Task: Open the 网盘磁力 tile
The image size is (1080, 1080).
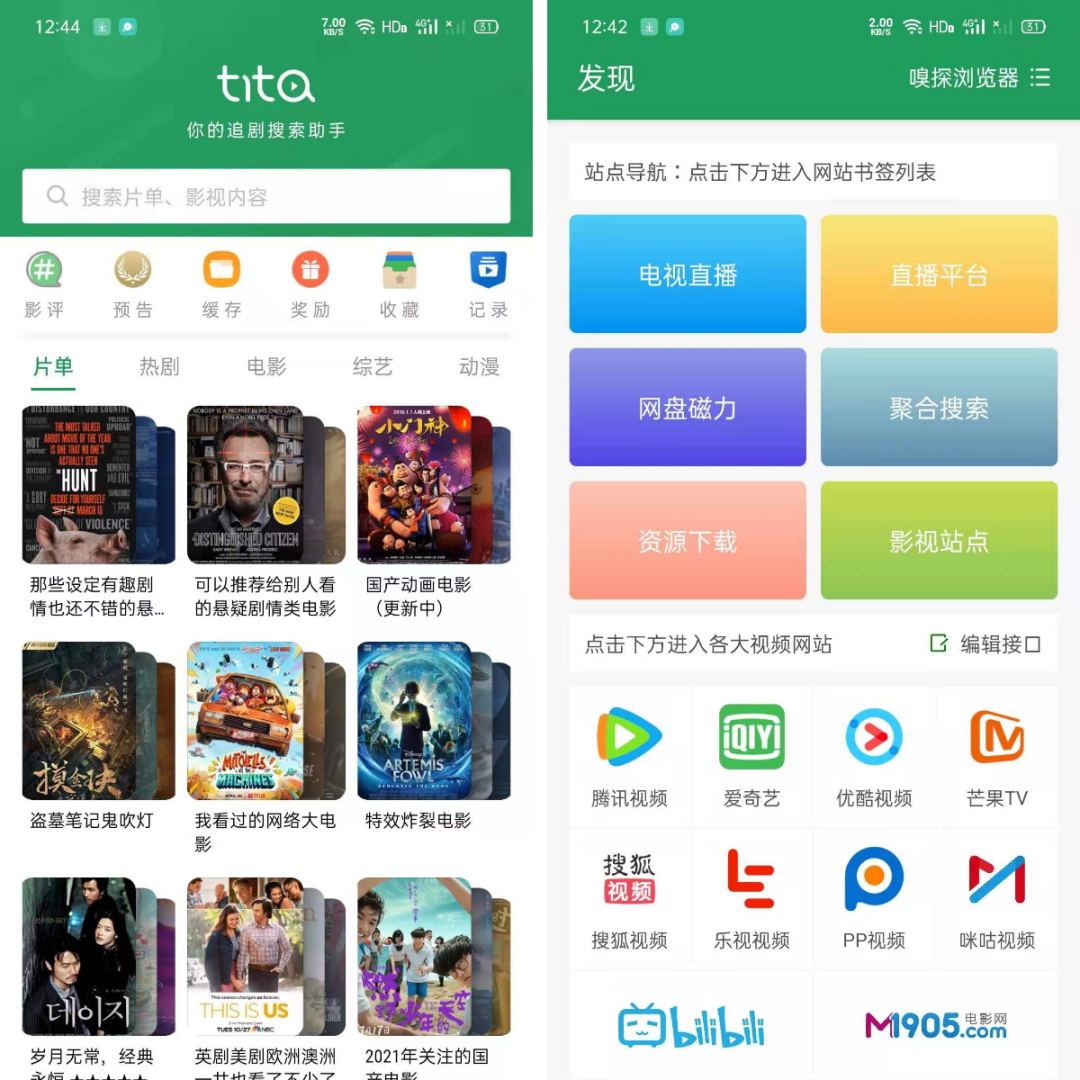Action: [x=687, y=407]
